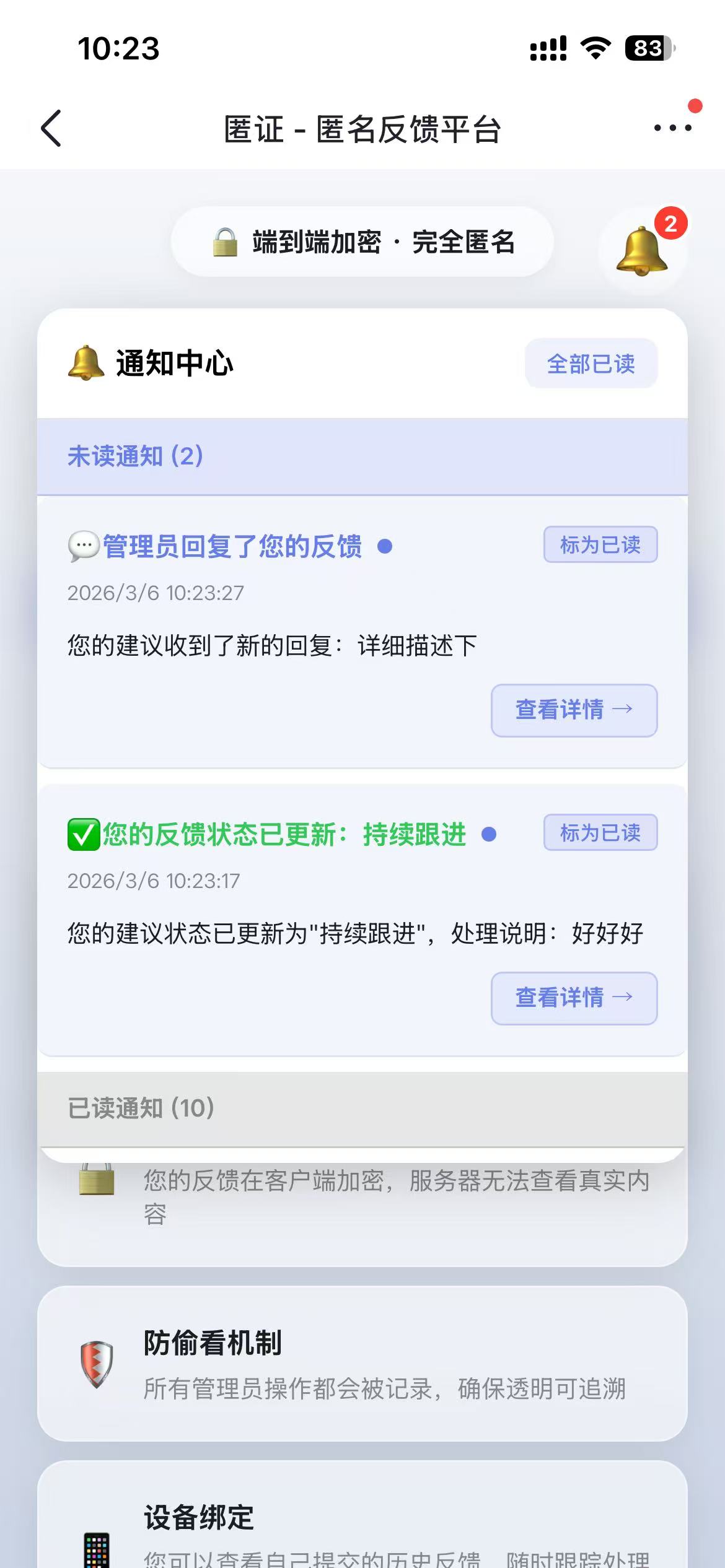Open details of the admin reply notification
Screen dimensions: 725x1568
pyautogui.click(x=574, y=710)
